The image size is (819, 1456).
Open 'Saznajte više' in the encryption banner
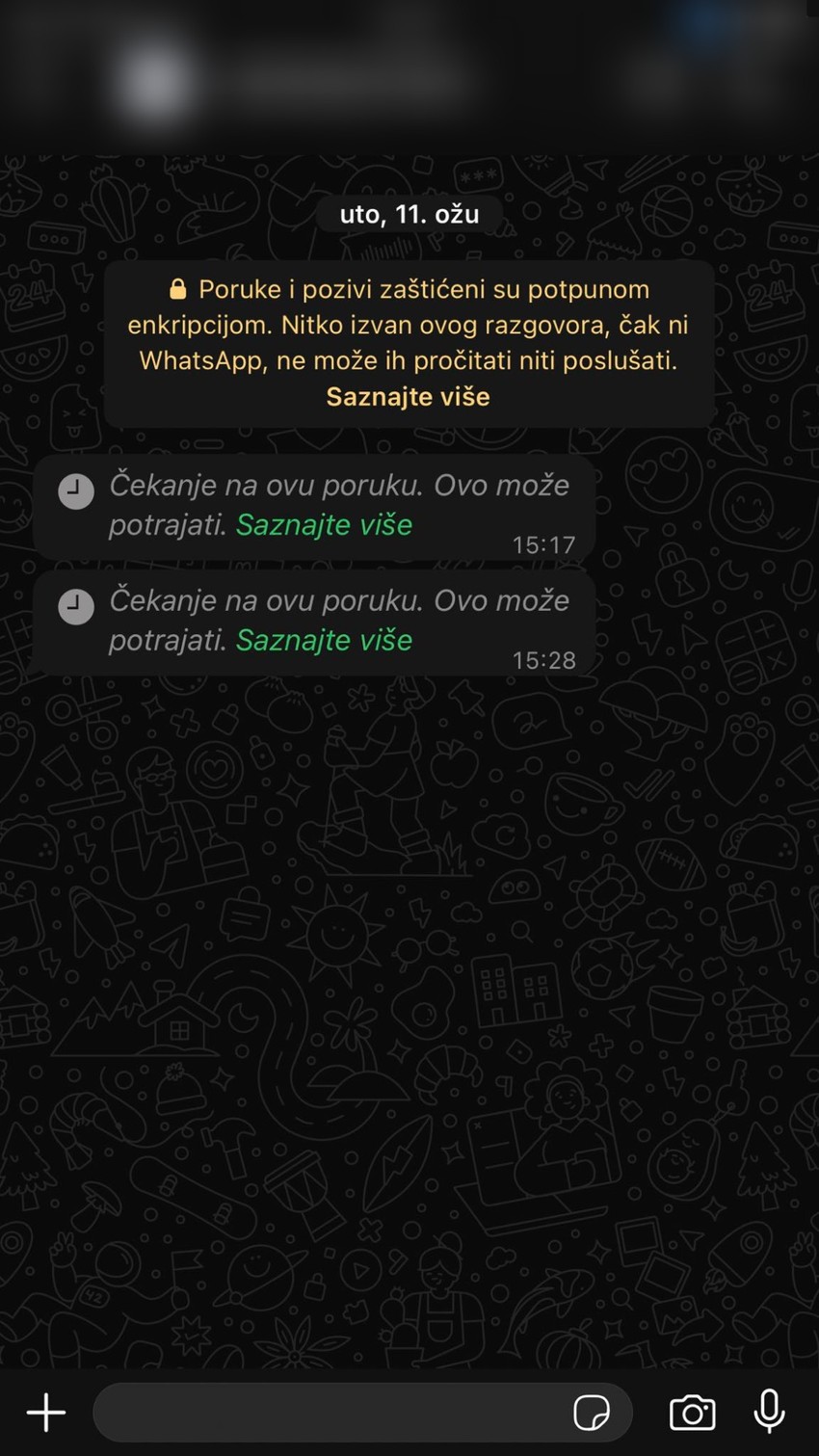tap(408, 396)
